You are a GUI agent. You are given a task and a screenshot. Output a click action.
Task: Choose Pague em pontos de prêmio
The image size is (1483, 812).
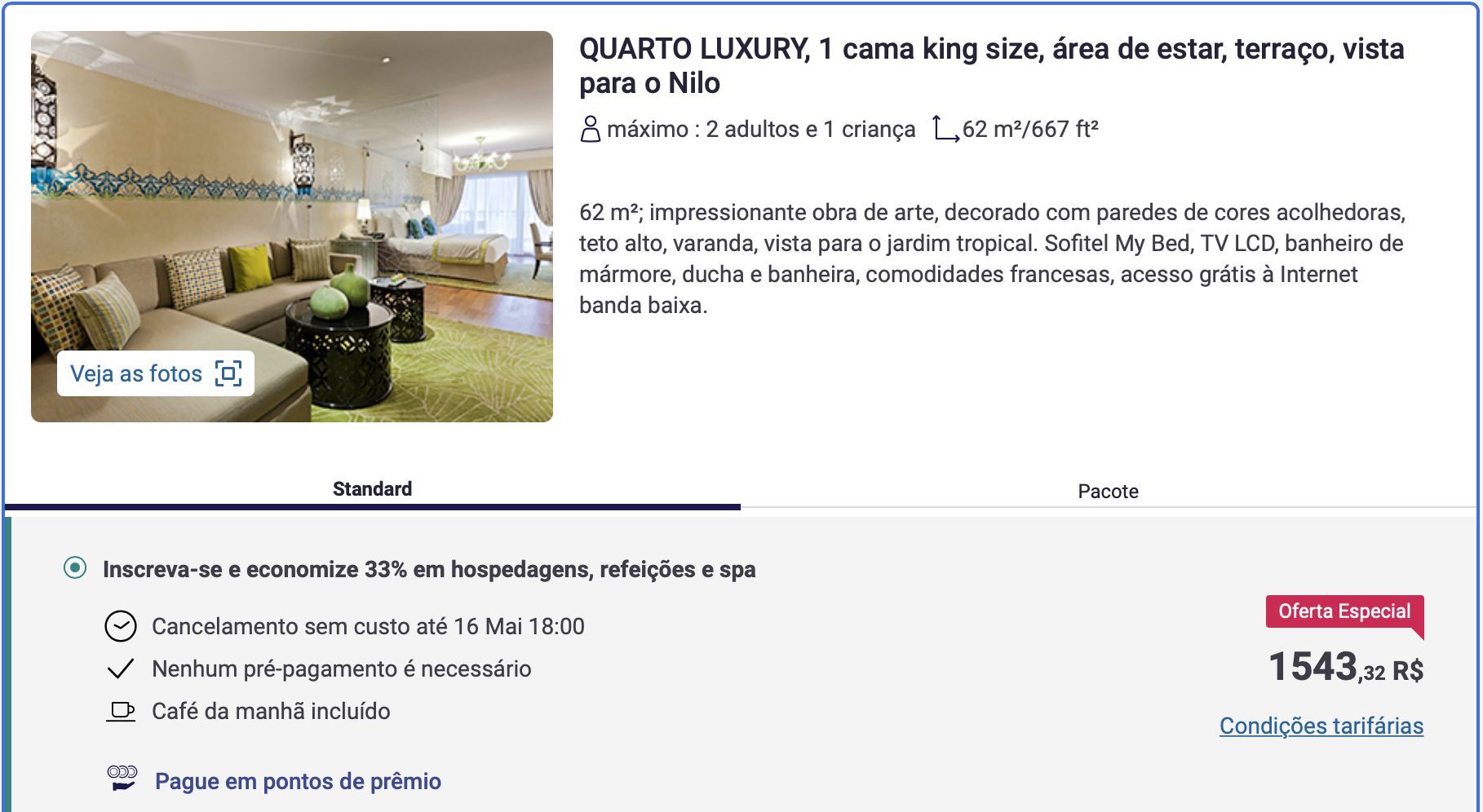pyautogui.click(x=298, y=781)
